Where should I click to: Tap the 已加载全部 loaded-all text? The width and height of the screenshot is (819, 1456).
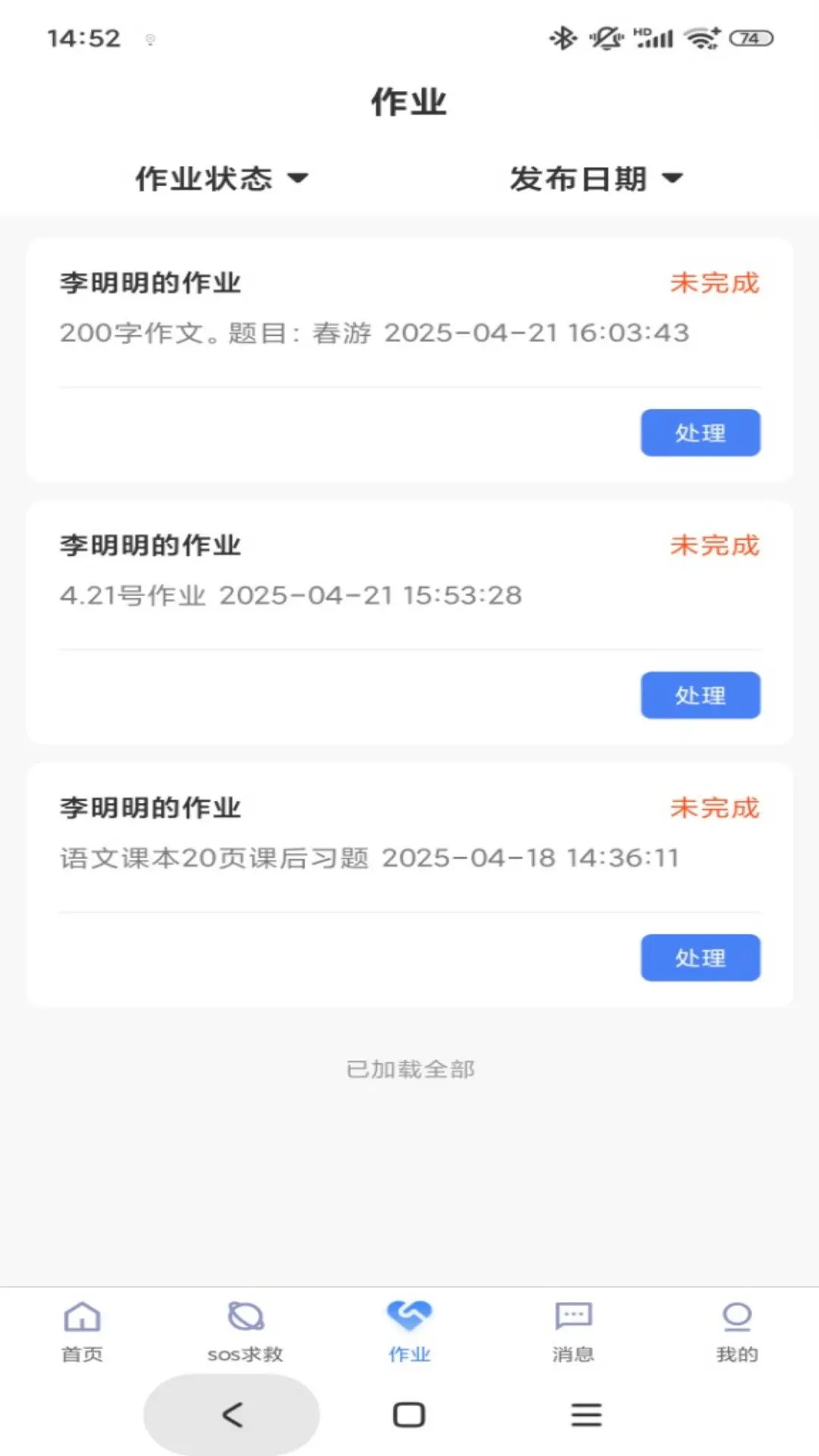click(x=409, y=1068)
